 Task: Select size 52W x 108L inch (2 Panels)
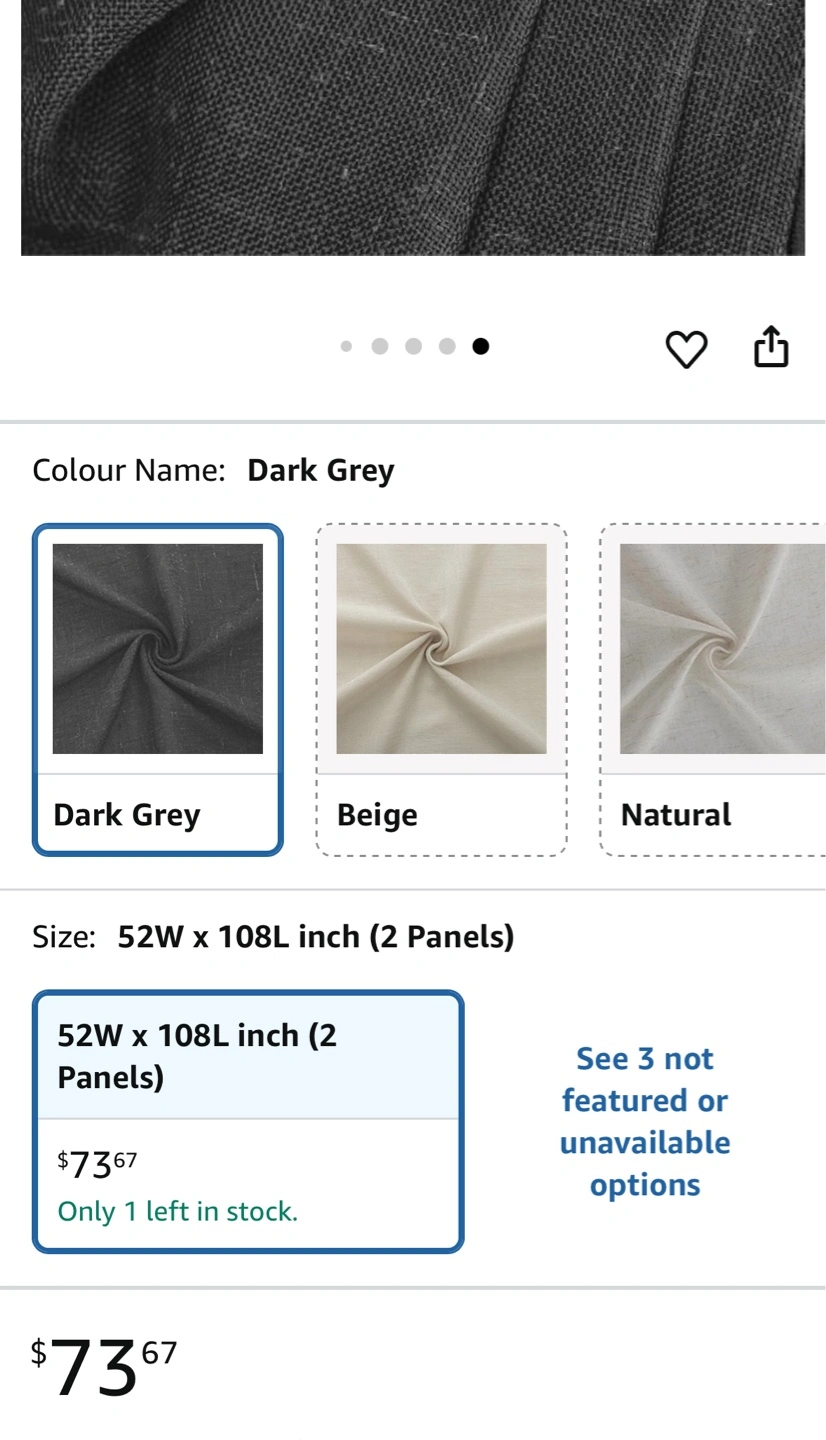pyautogui.click(x=248, y=1121)
